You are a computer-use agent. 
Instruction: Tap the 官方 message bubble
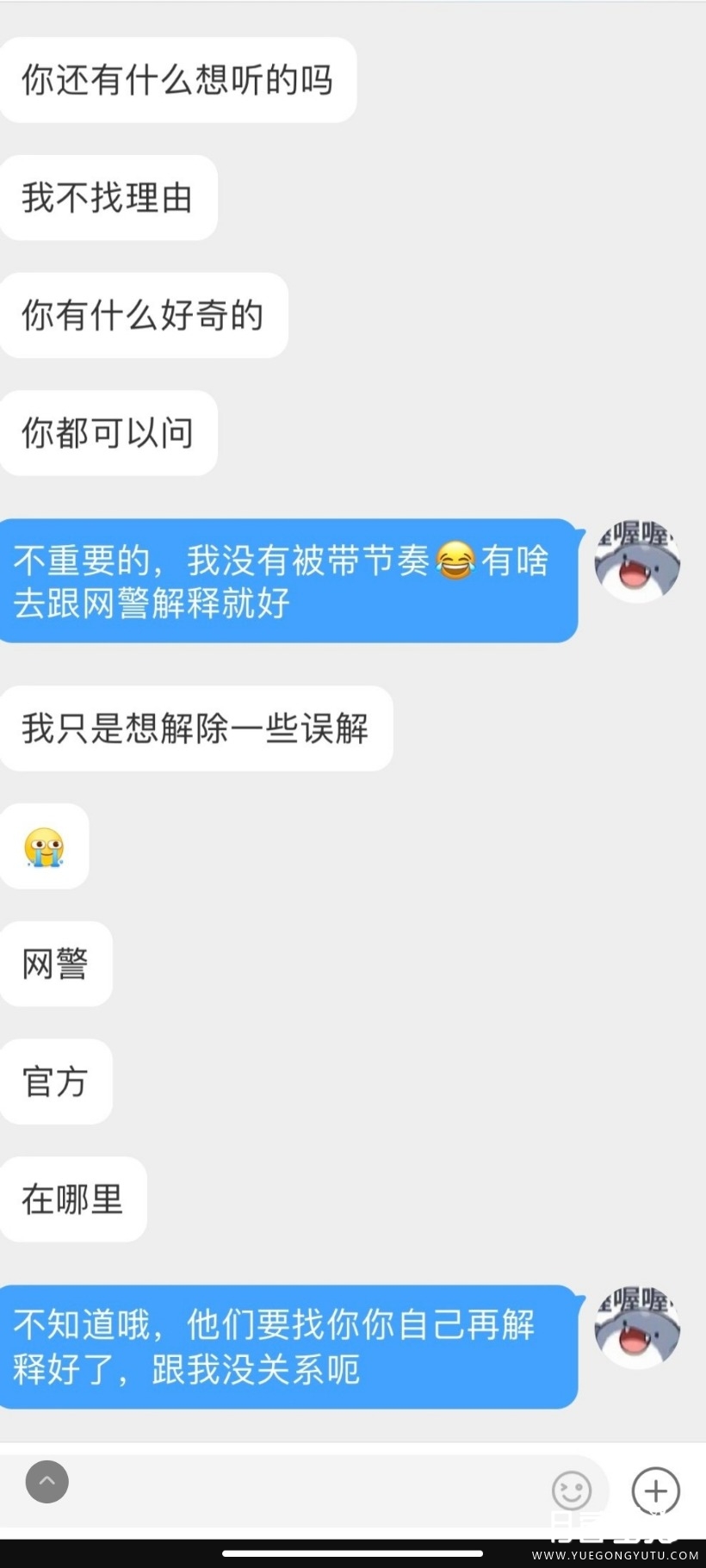[x=56, y=1082]
